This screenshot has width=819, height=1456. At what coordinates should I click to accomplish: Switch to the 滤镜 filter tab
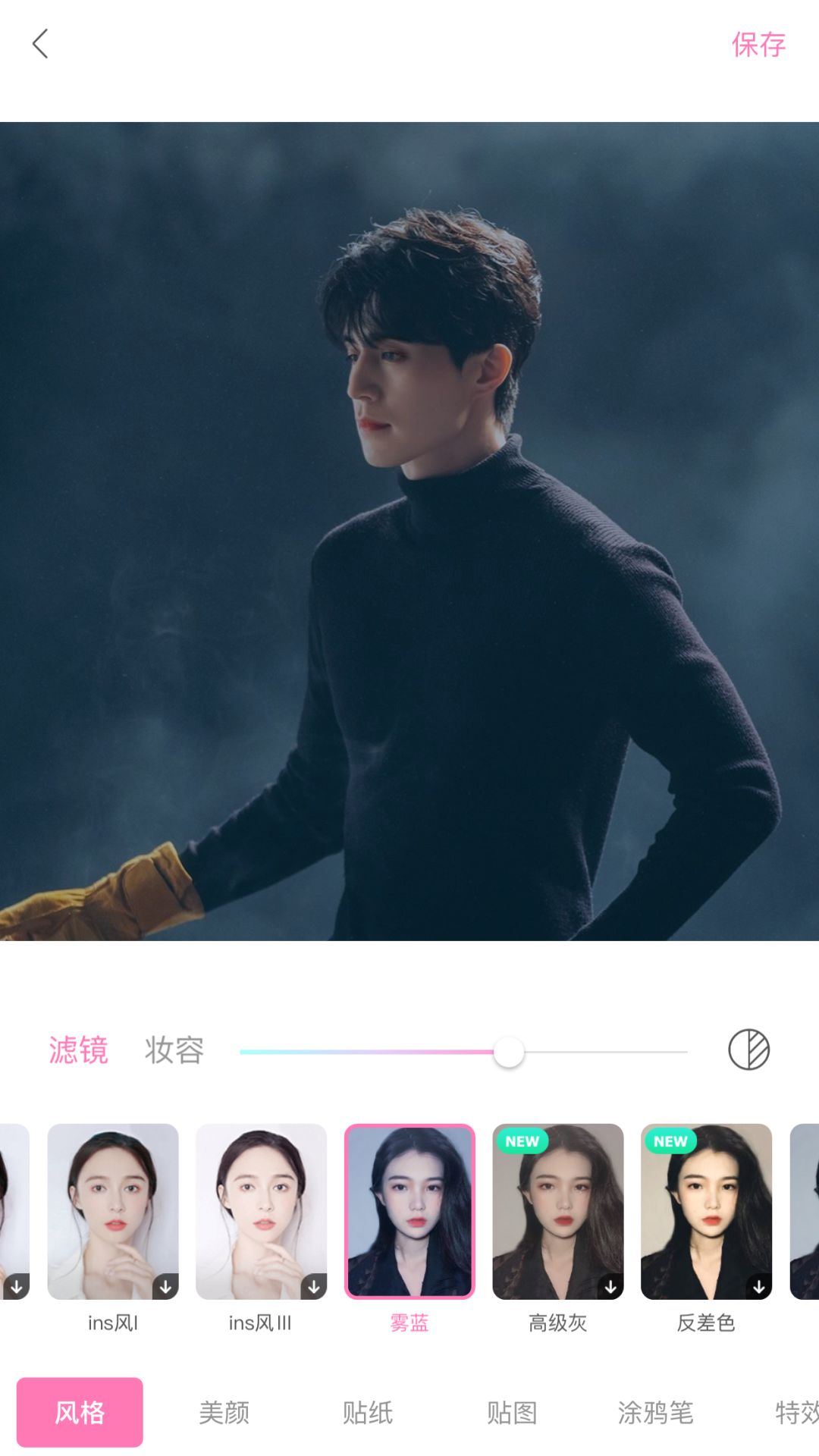click(x=78, y=1050)
